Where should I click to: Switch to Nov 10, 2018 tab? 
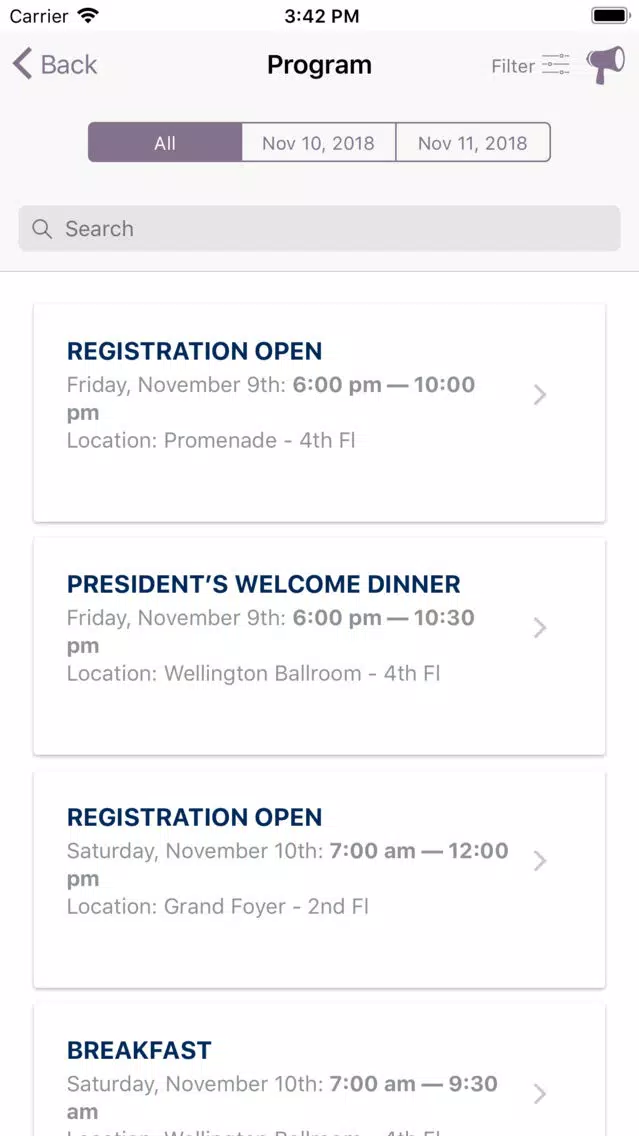click(319, 142)
